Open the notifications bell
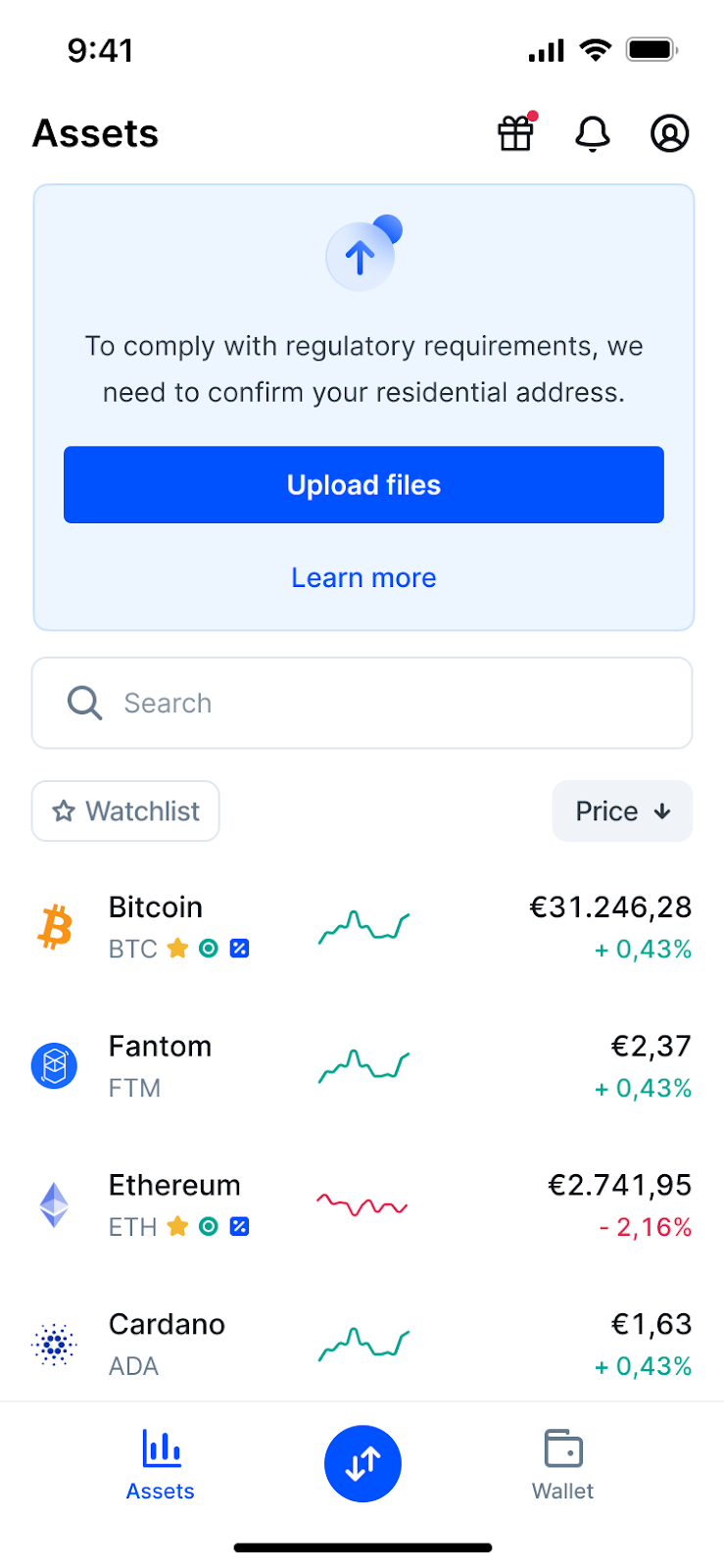The height and width of the screenshot is (1568, 724). (x=593, y=133)
